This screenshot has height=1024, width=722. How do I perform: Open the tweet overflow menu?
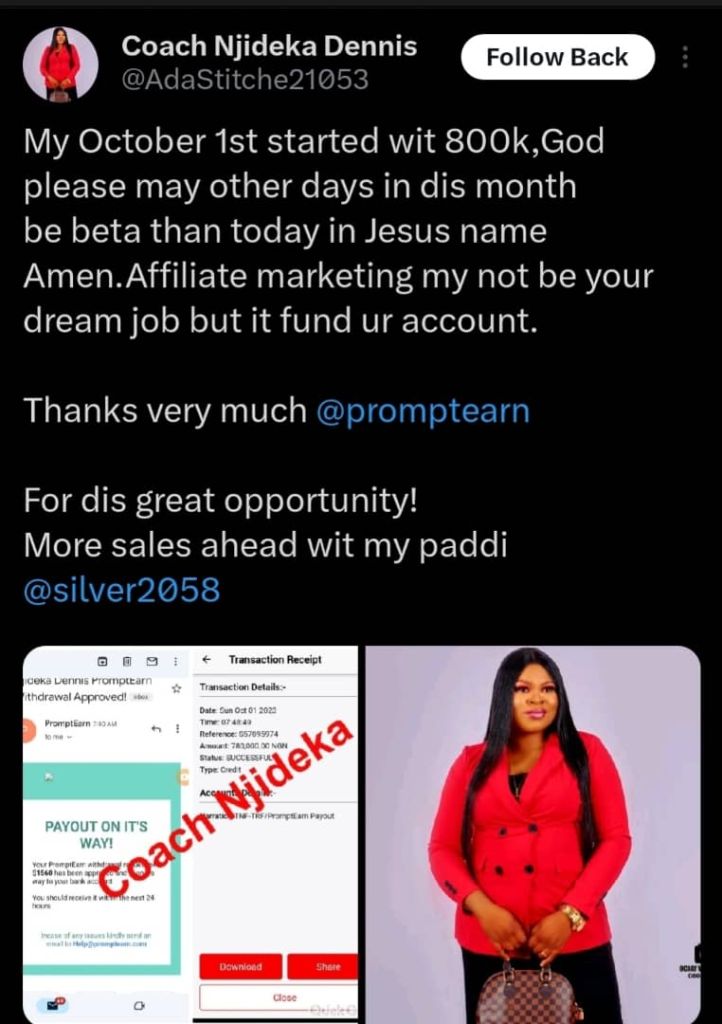coord(685,58)
